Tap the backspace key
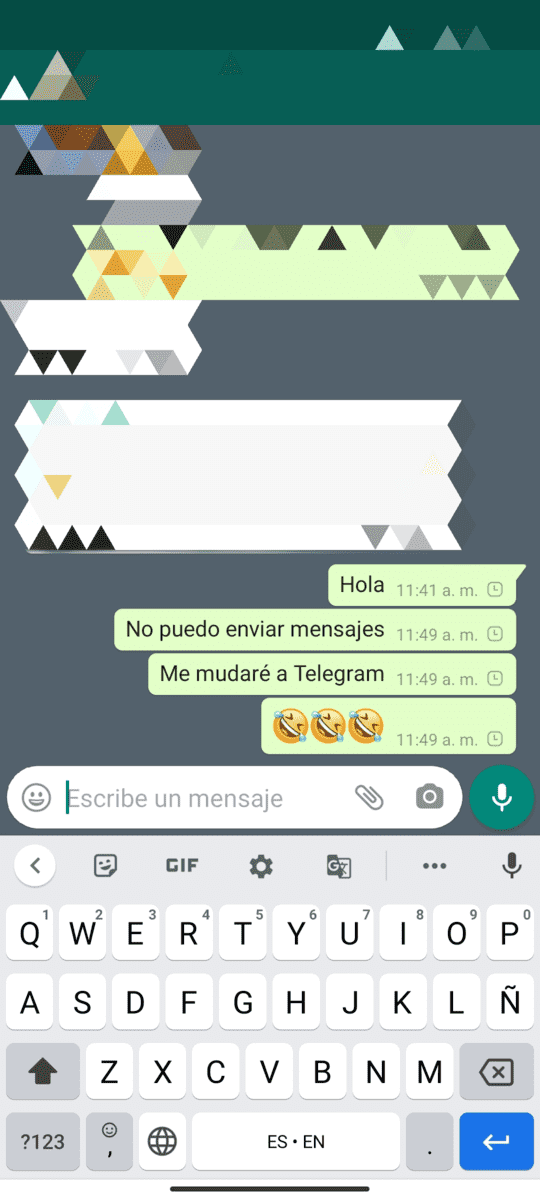Screen dimensions: 540x1200 (496, 1072)
